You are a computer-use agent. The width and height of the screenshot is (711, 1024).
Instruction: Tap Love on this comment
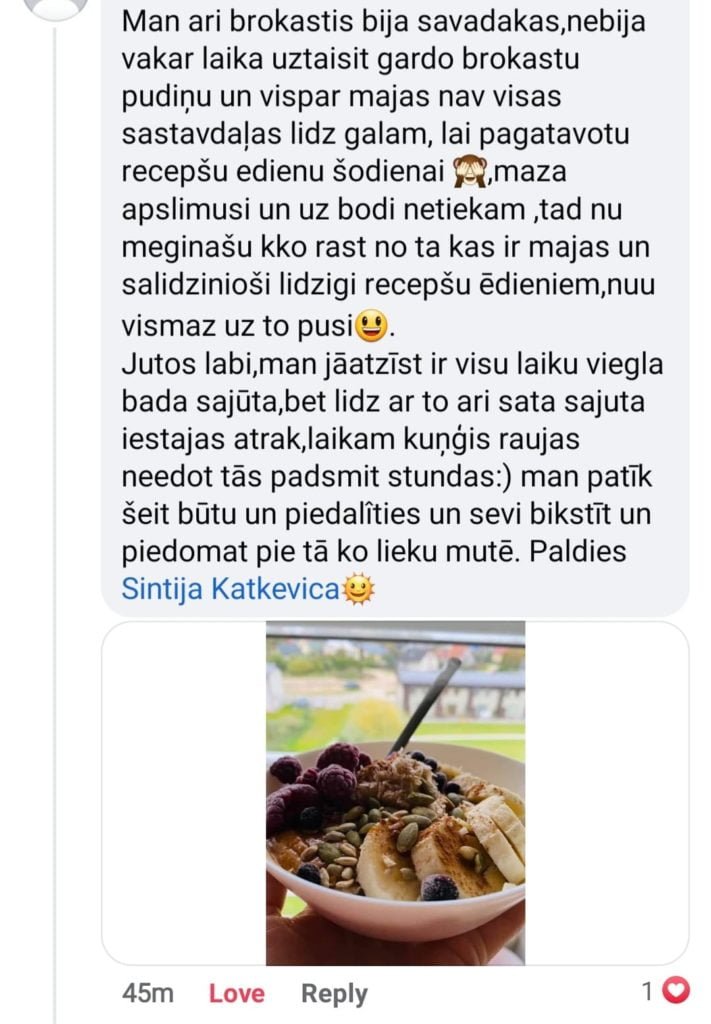tap(236, 993)
